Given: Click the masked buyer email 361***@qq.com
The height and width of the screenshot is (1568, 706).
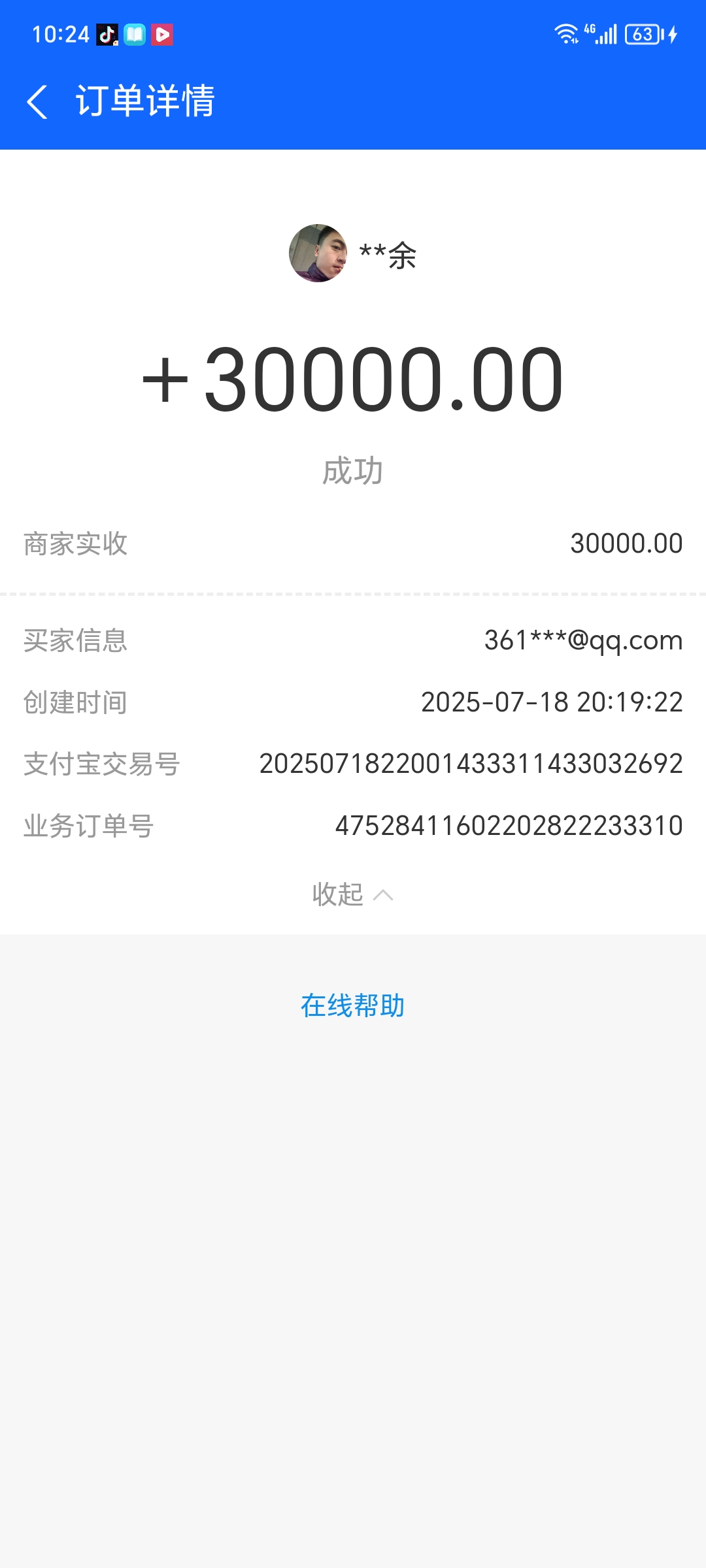Looking at the screenshot, I should click(x=582, y=640).
